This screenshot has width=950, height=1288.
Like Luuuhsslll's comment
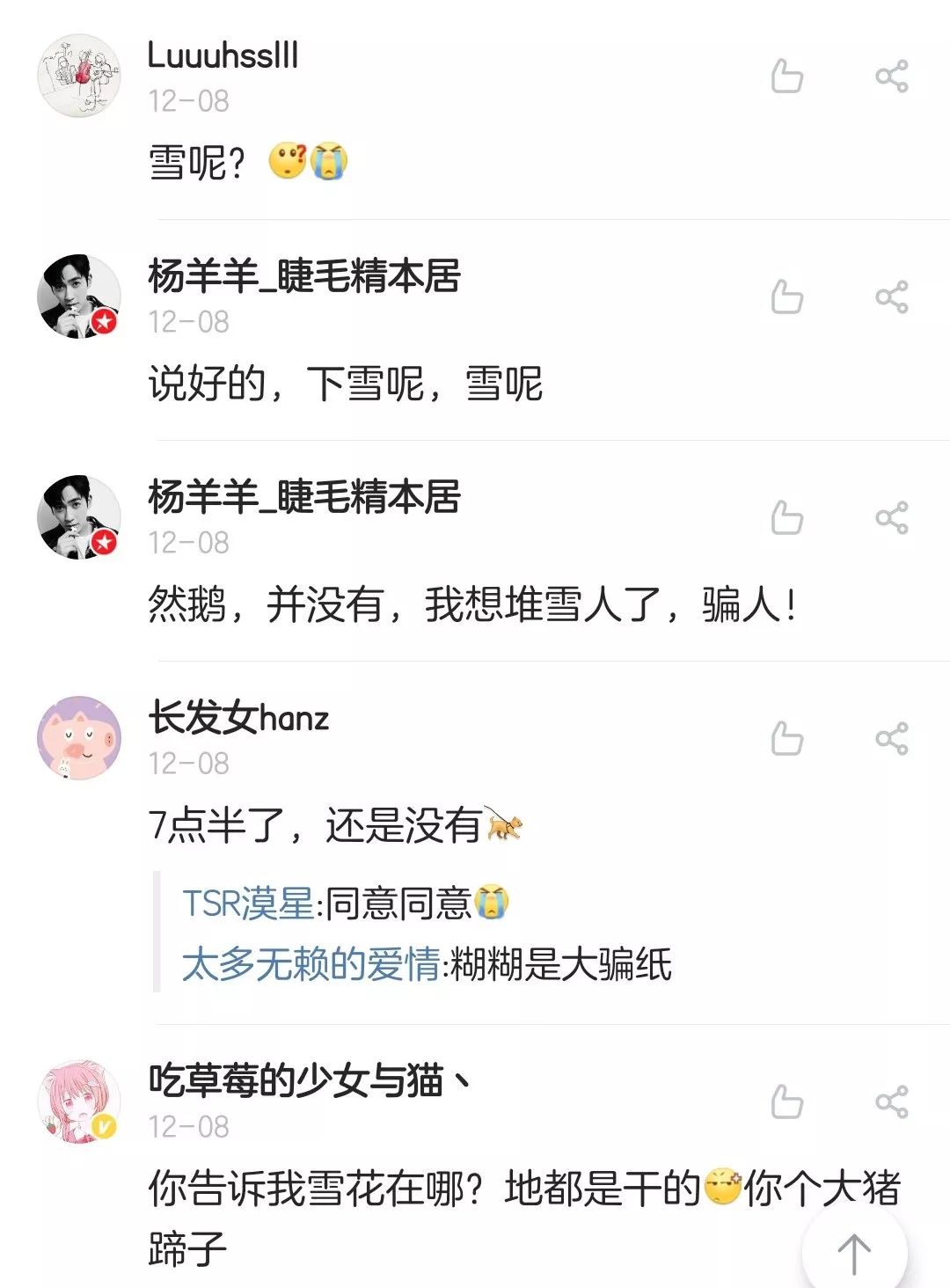click(786, 77)
